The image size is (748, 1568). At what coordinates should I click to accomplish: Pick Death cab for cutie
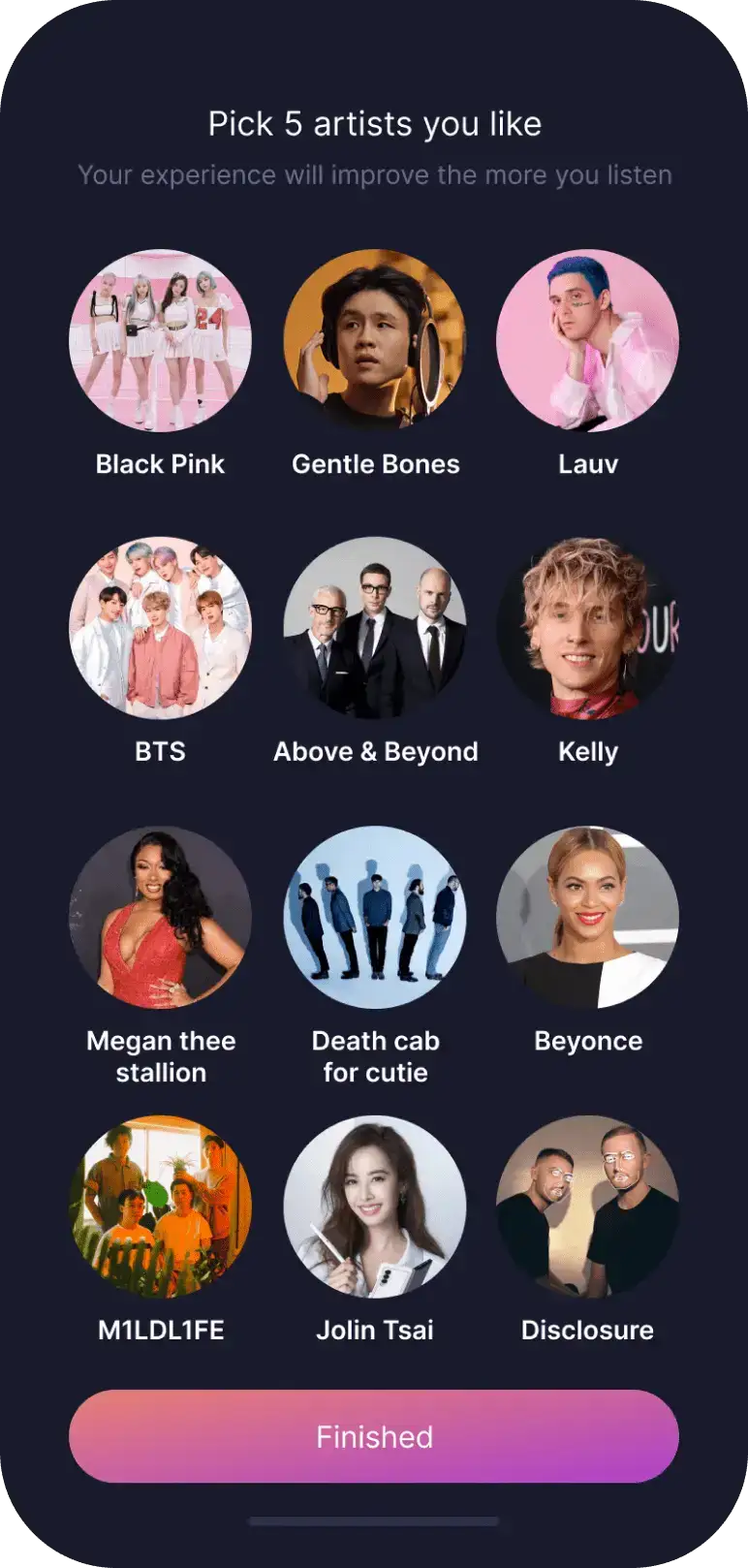375,917
